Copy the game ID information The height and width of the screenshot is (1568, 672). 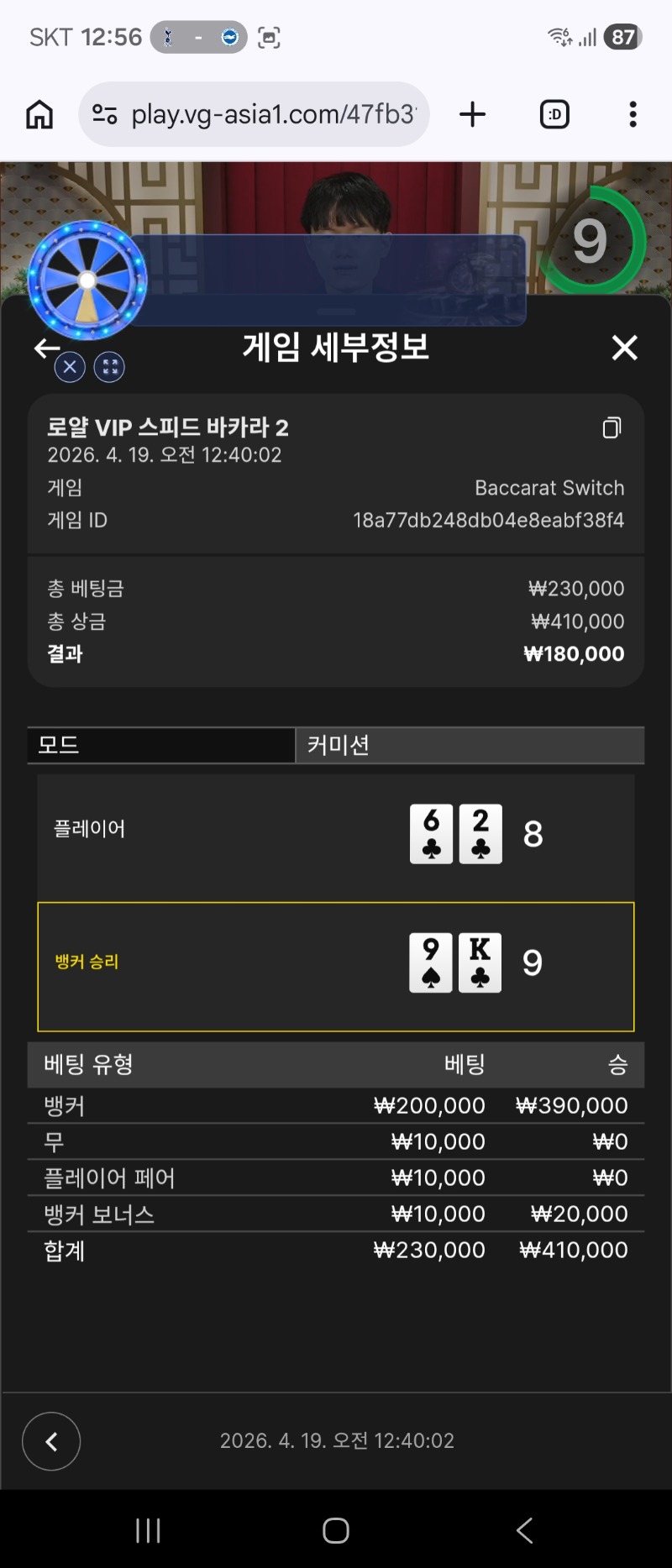[612, 428]
